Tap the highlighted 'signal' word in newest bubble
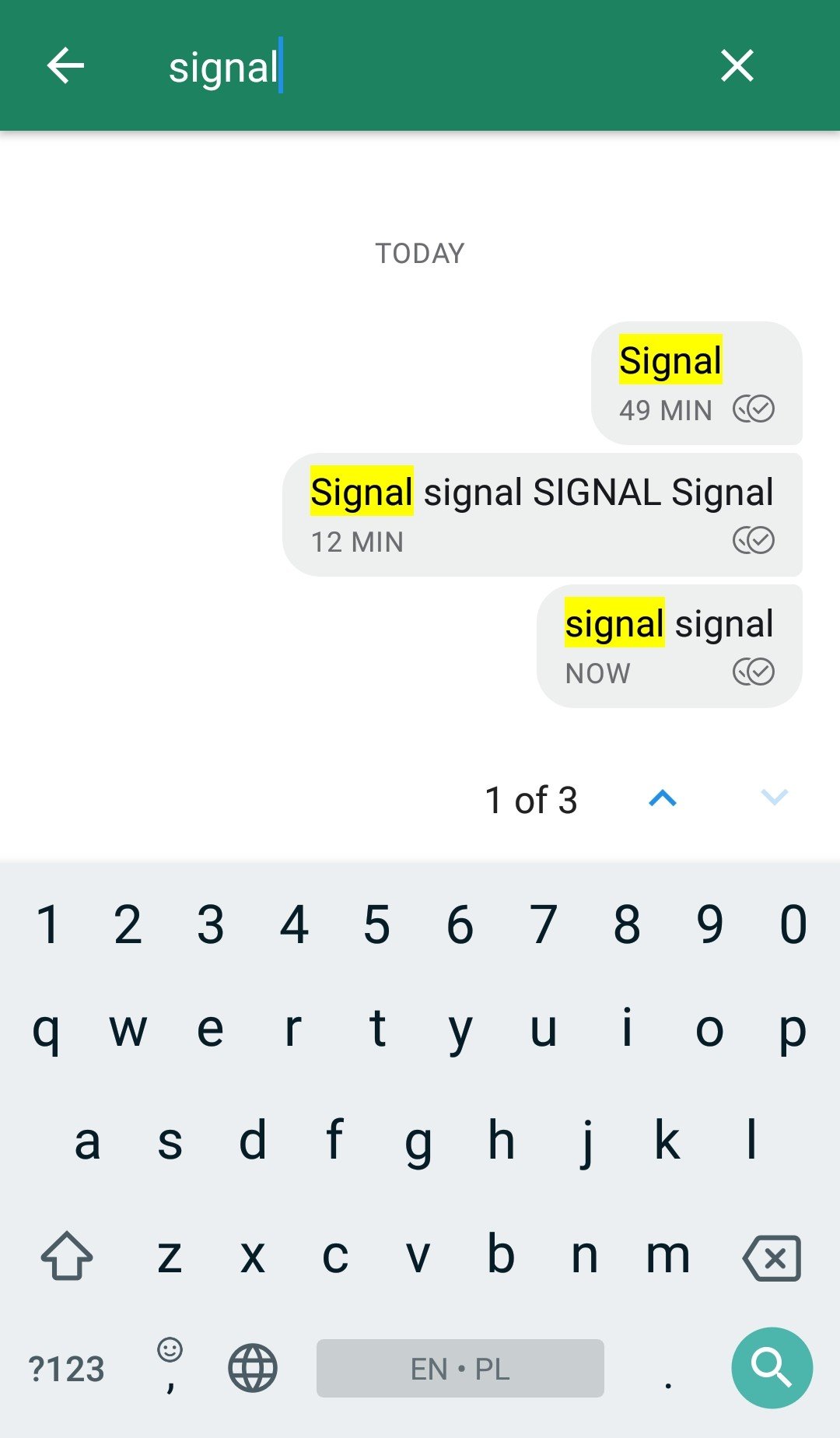The width and height of the screenshot is (840, 1438). point(614,622)
